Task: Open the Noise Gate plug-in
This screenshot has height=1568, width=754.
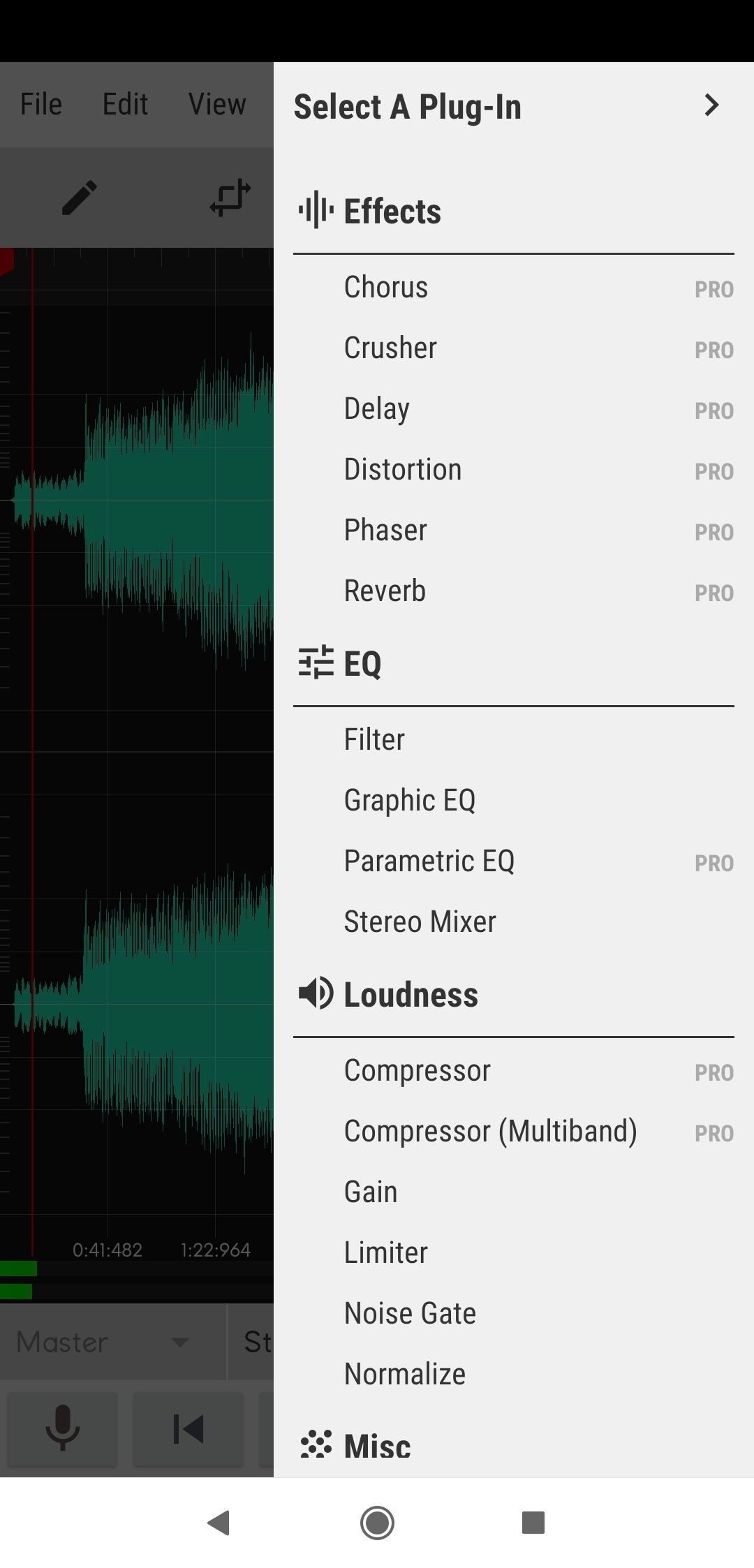Action: click(410, 1314)
